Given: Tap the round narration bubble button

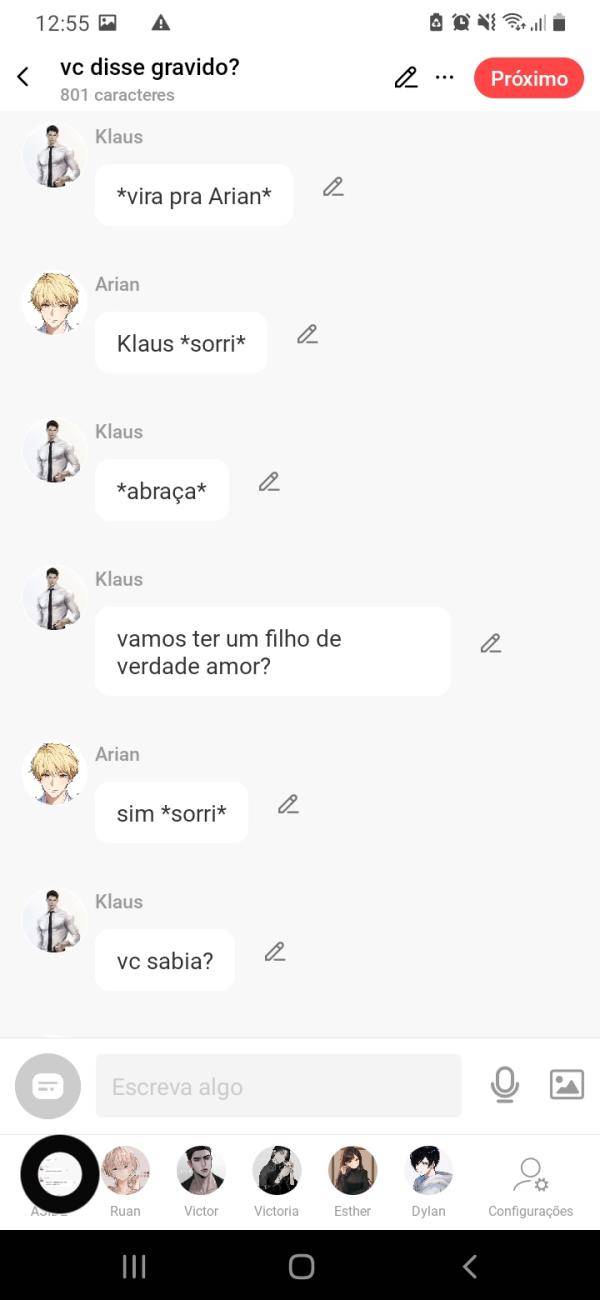Looking at the screenshot, I should (48, 1086).
